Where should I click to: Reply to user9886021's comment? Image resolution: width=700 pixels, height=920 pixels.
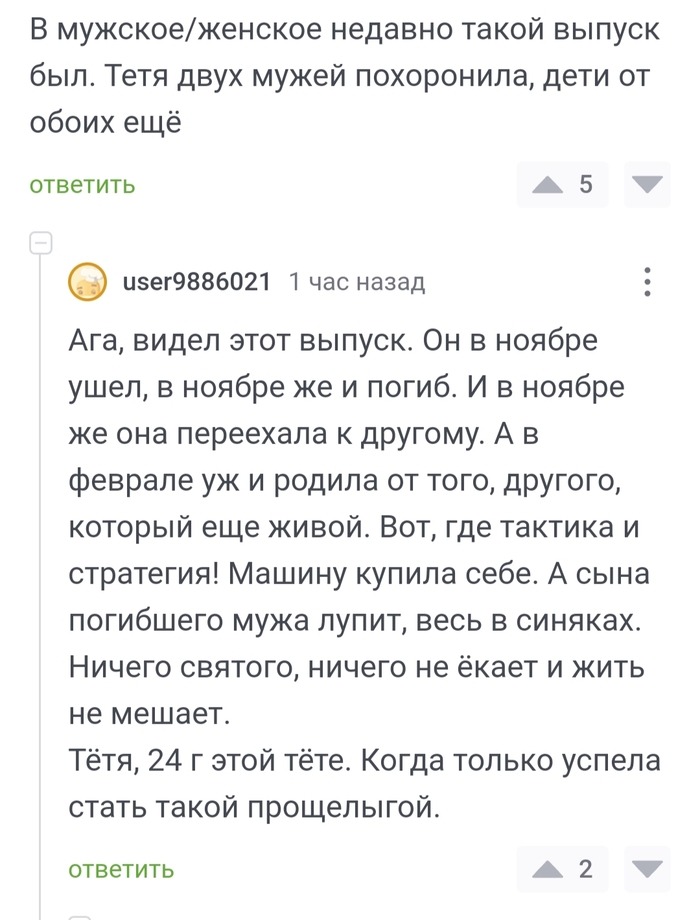point(121,869)
